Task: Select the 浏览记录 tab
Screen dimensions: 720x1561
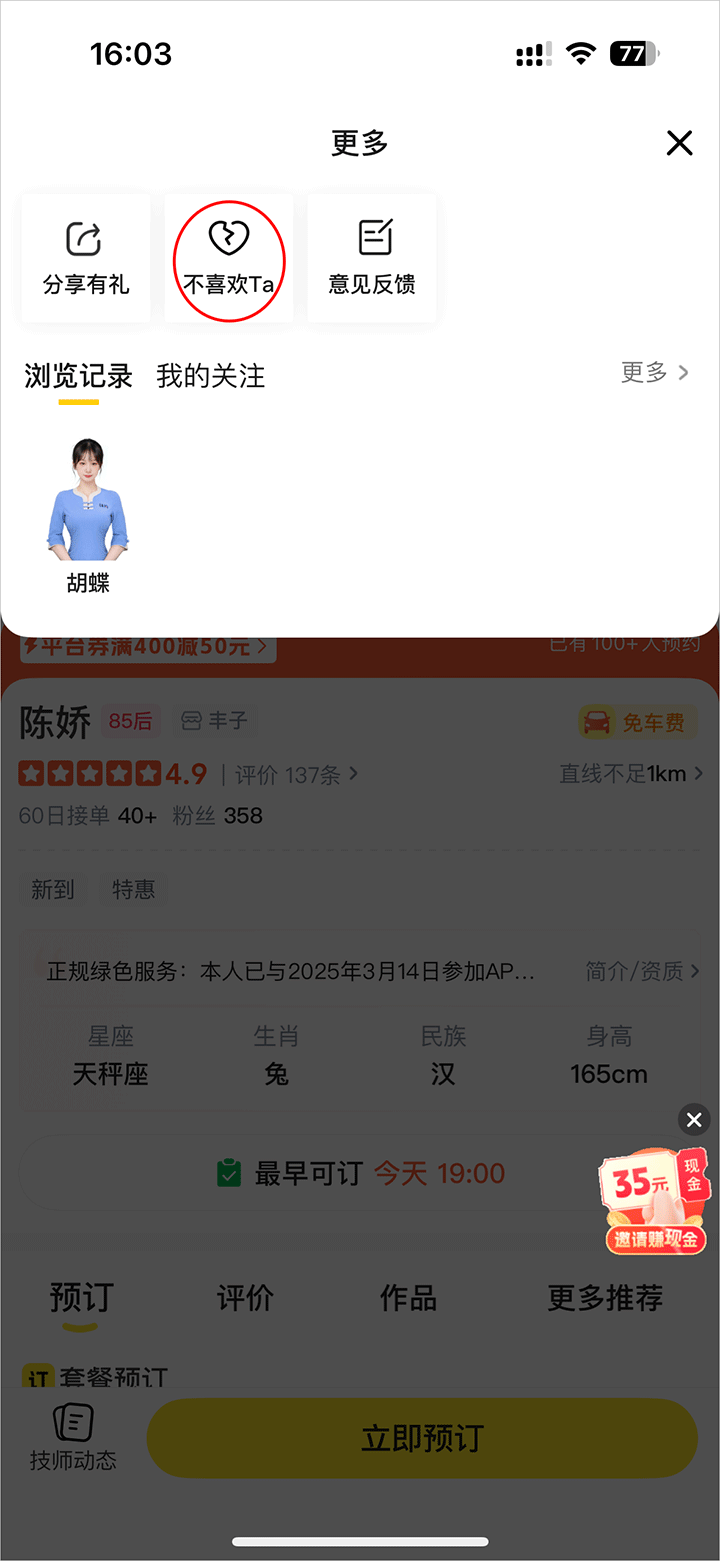Action: [x=78, y=376]
